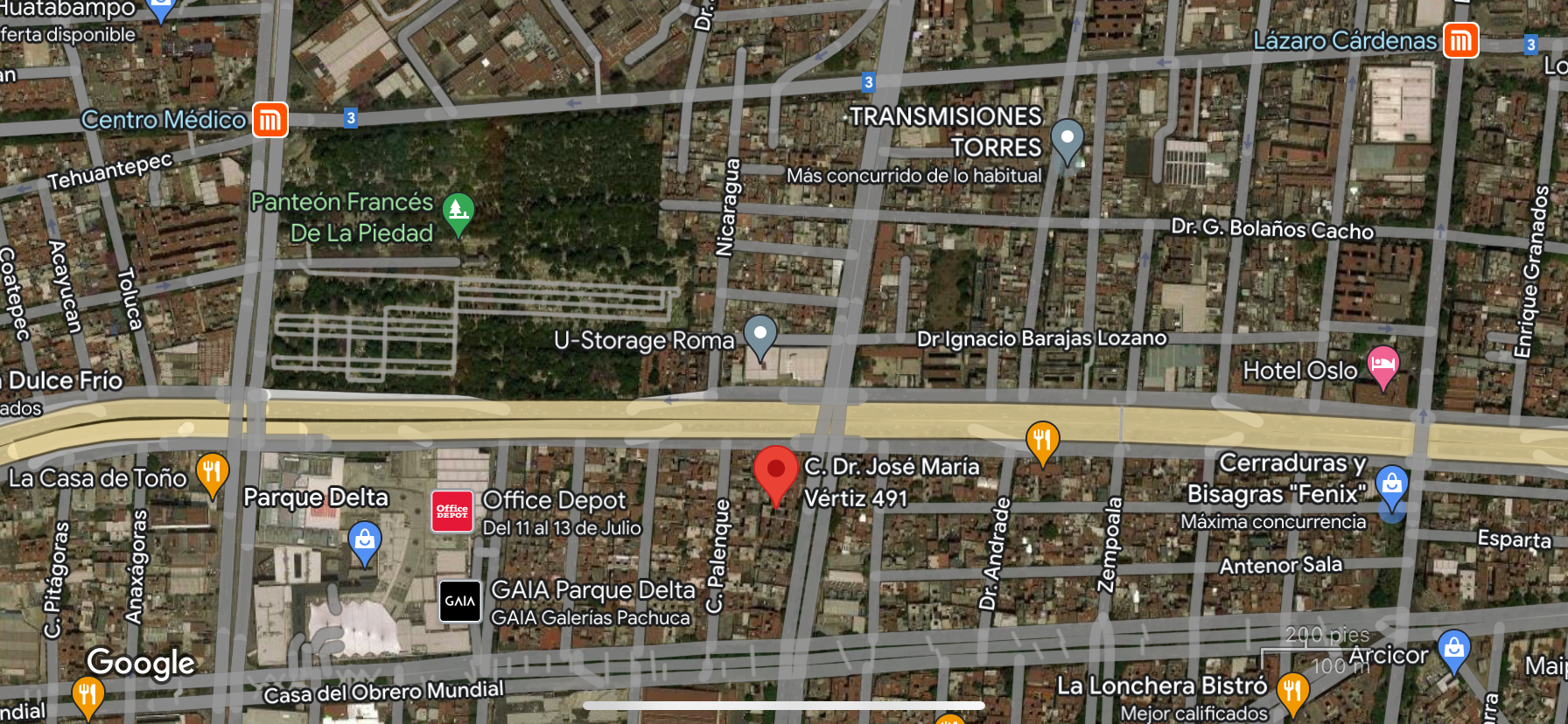Open the Hotel Oslo lodging pin
The image size is (1568, 724).
tap(1382, 367)
